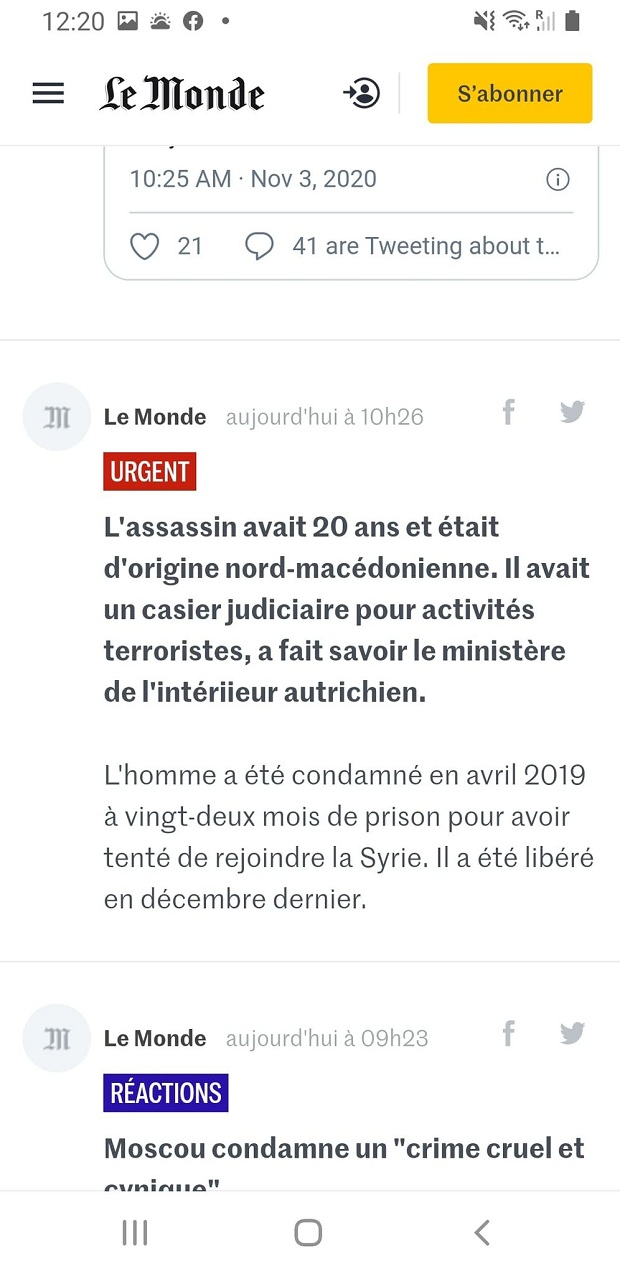Share the 09h23 Réactions post on Facebook

click(x=508, y=1034)
